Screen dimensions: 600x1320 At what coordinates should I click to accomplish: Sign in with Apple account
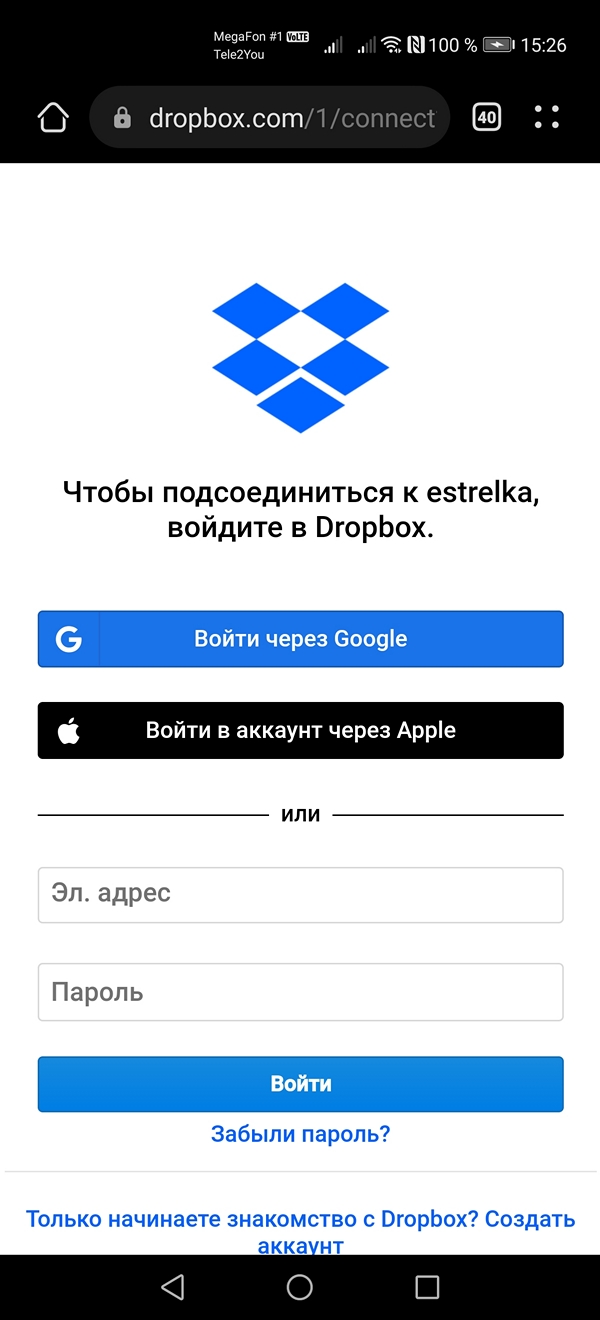pyautogui.click(x=300, y=730)
